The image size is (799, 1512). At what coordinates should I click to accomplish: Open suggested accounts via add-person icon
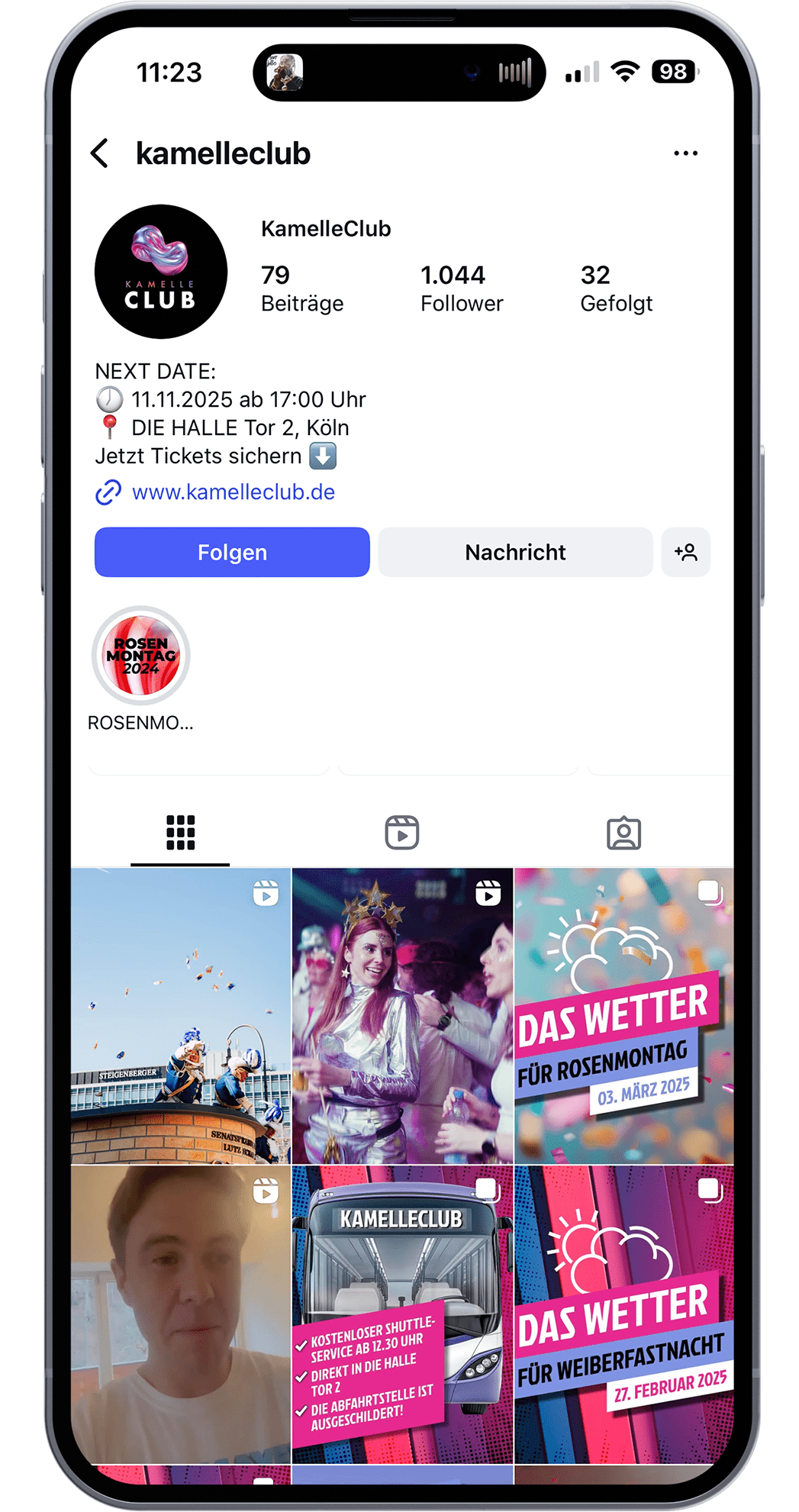pos(685,552)
